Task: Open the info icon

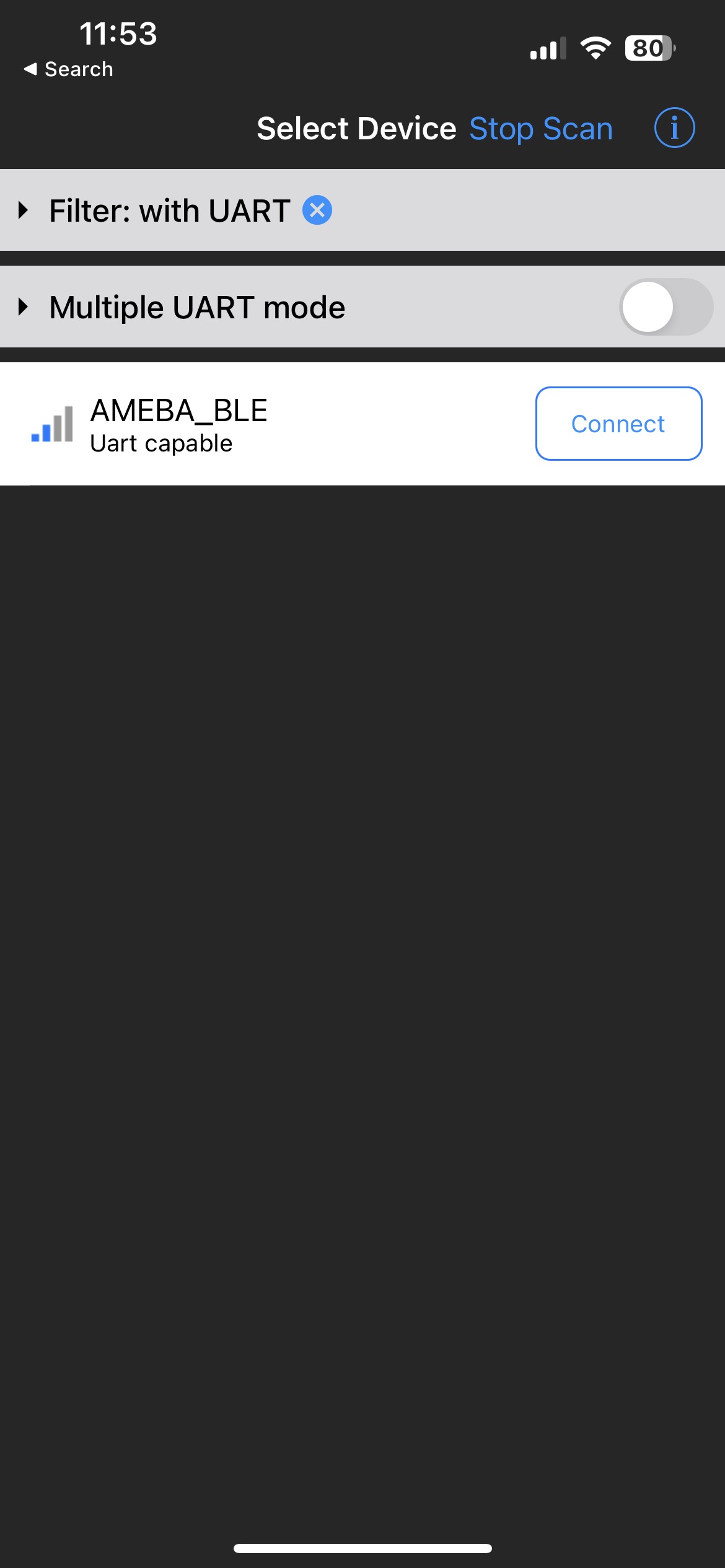Action: (674, 128)
